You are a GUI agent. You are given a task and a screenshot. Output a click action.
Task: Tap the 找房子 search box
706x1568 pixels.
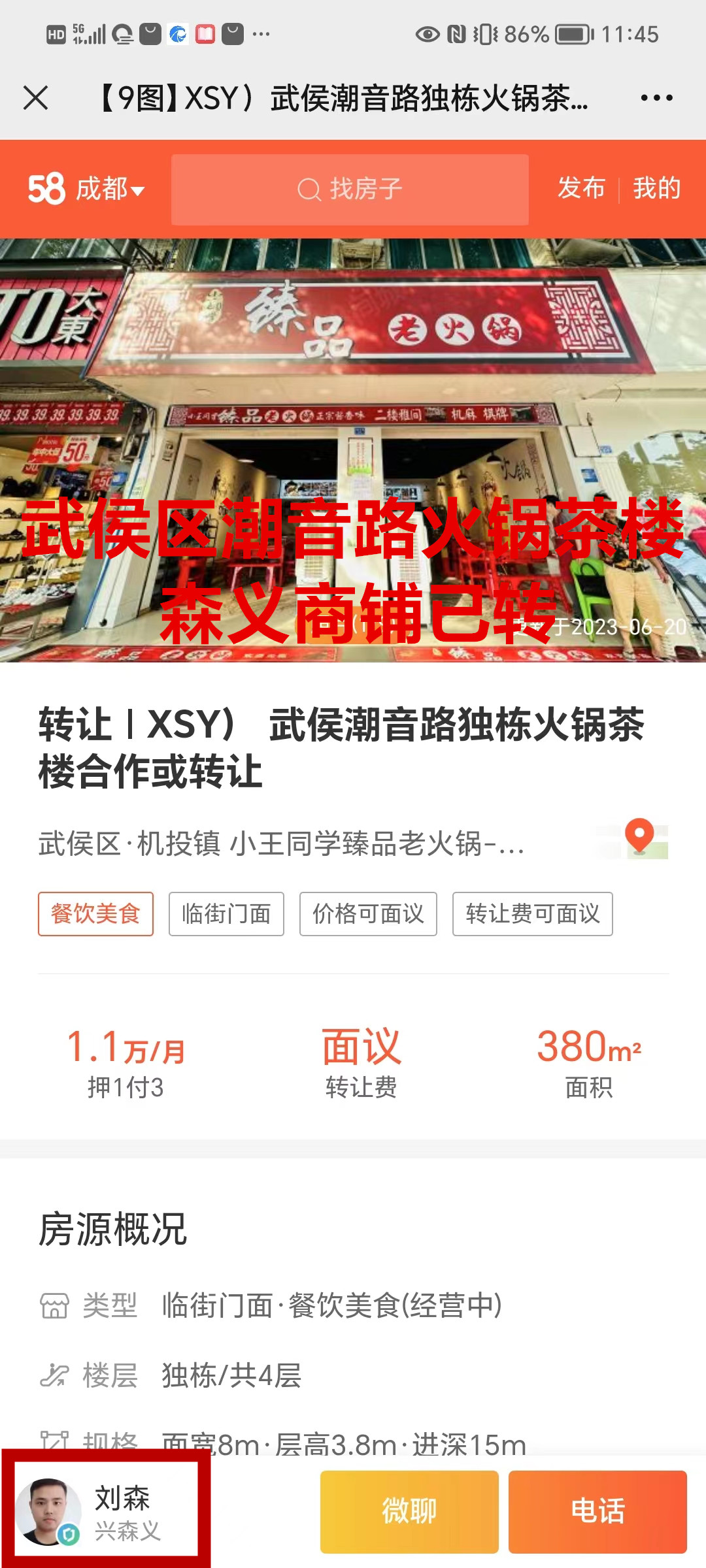coord(350,189)
